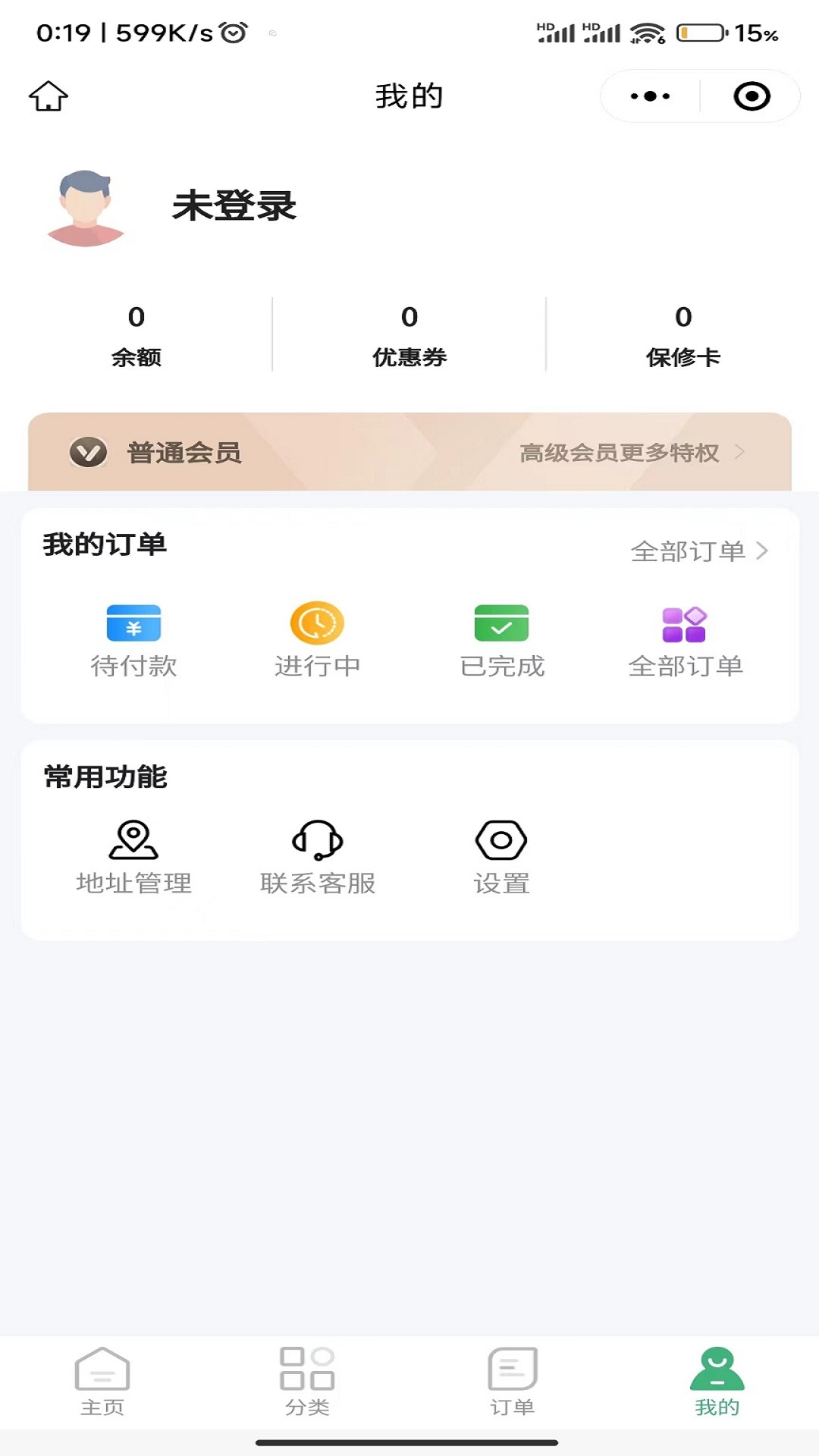Tap the V member badge on membership banner
The image size is (819, 1456).
click(86, 453)
